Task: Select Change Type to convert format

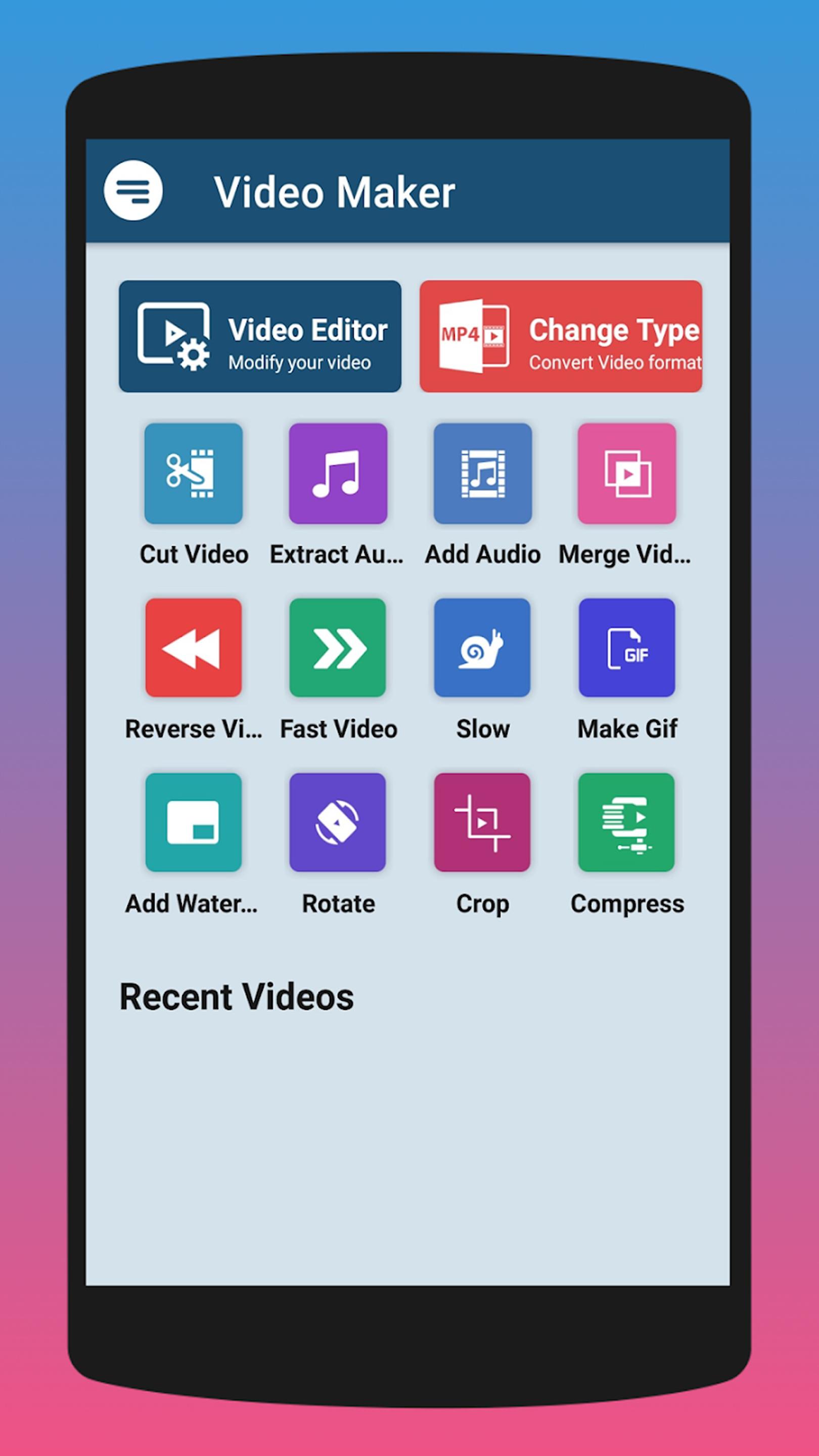Action: tap(561, 336)
